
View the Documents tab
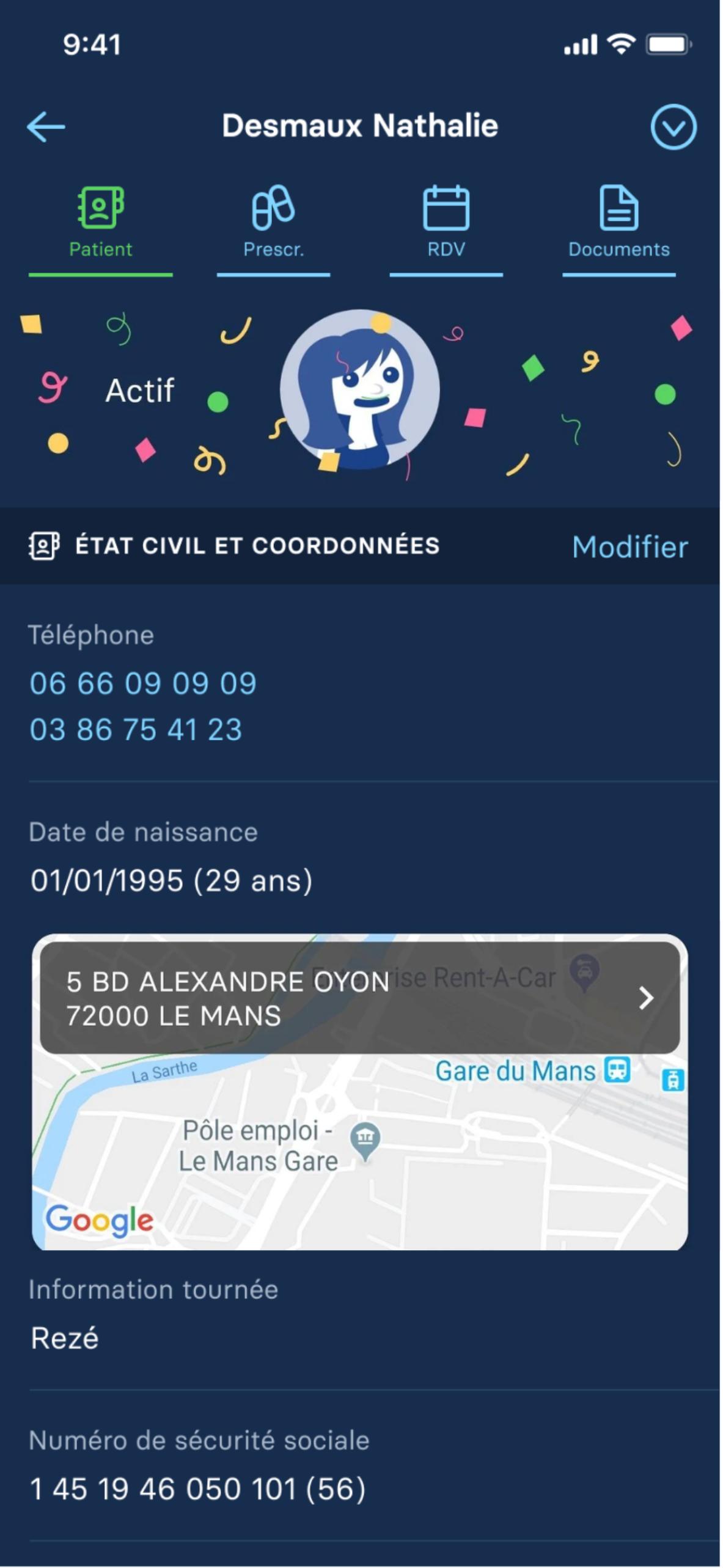coord(618,223)
